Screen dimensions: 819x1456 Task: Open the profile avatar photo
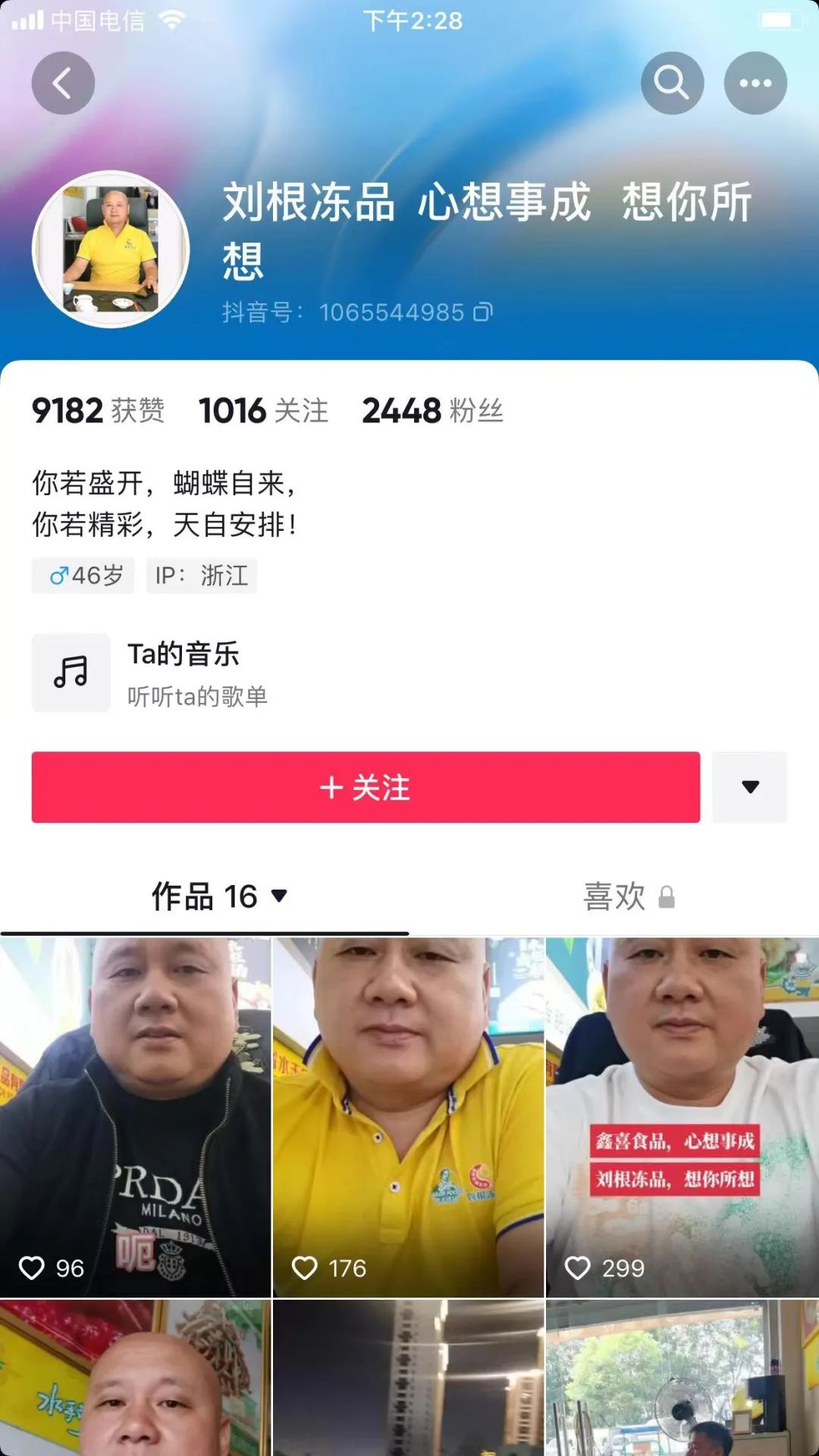(111, 250)
